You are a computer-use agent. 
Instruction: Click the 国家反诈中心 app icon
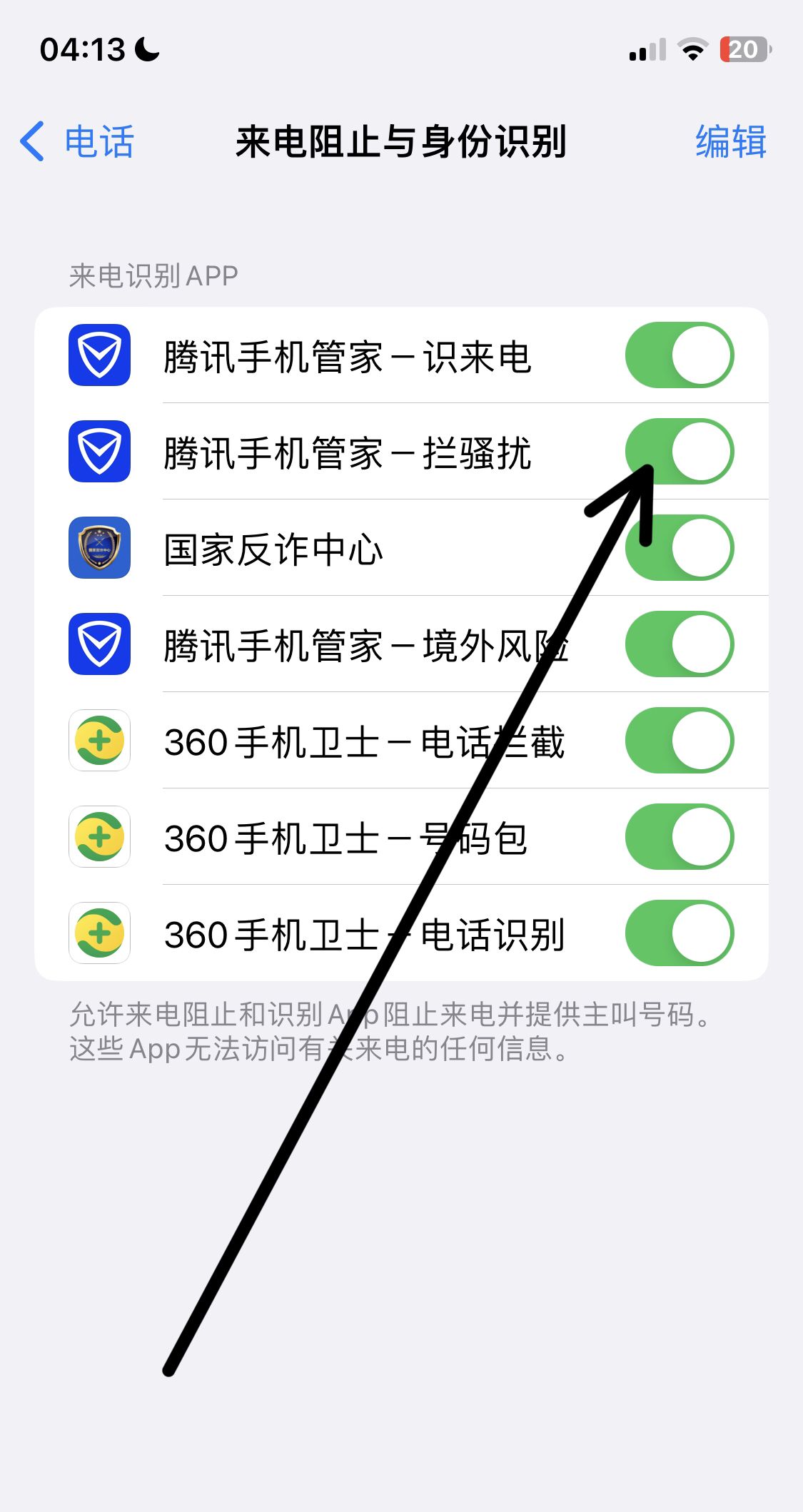pos(99,549)
